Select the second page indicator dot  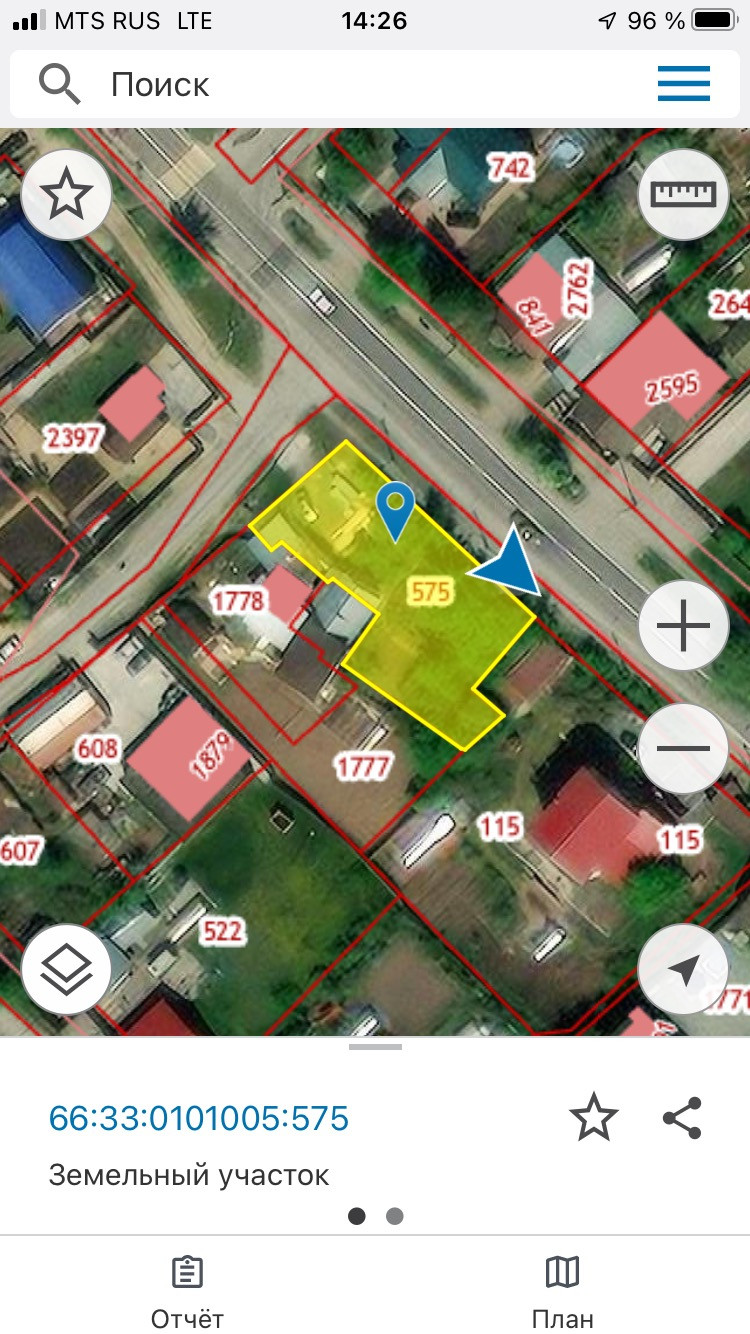click(395, 1216)
